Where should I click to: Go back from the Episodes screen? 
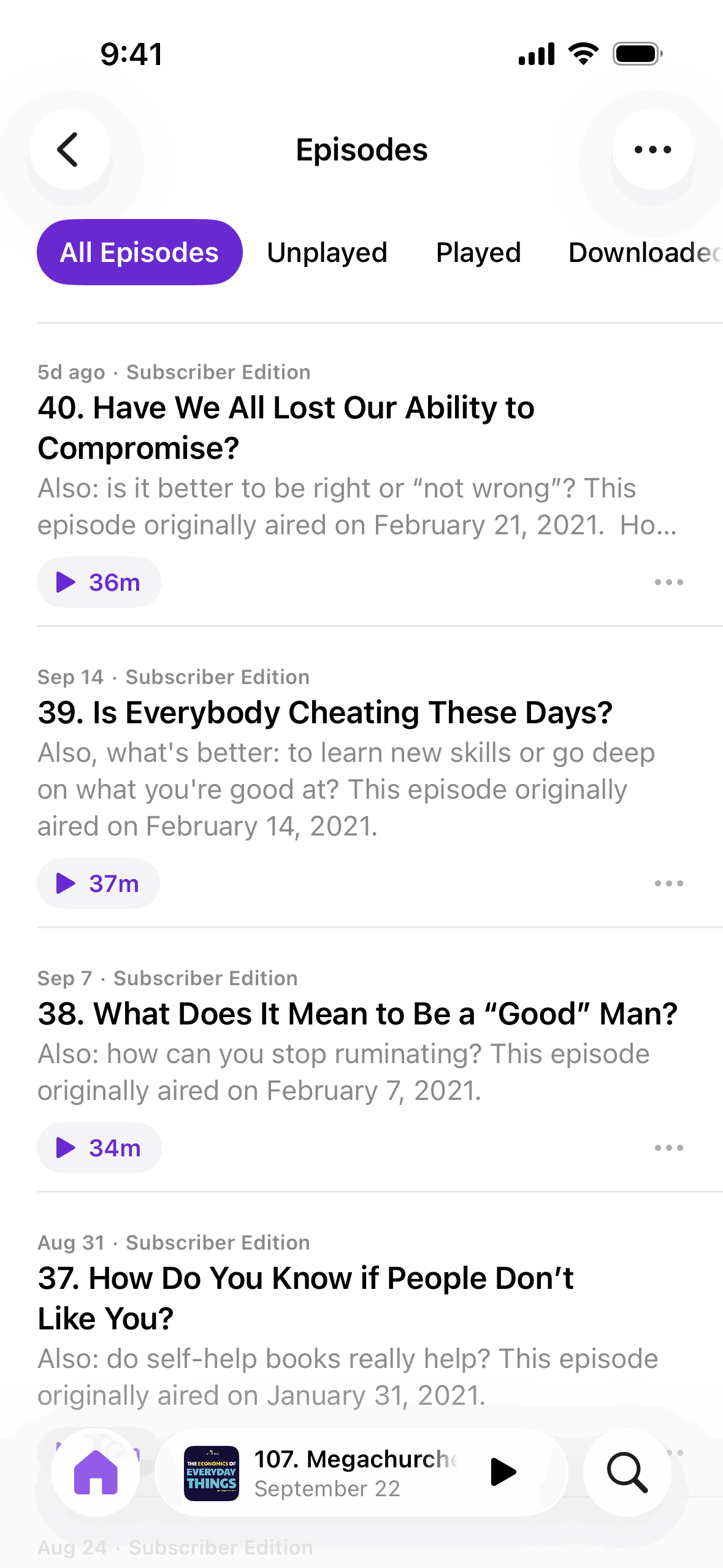(69, 150)
